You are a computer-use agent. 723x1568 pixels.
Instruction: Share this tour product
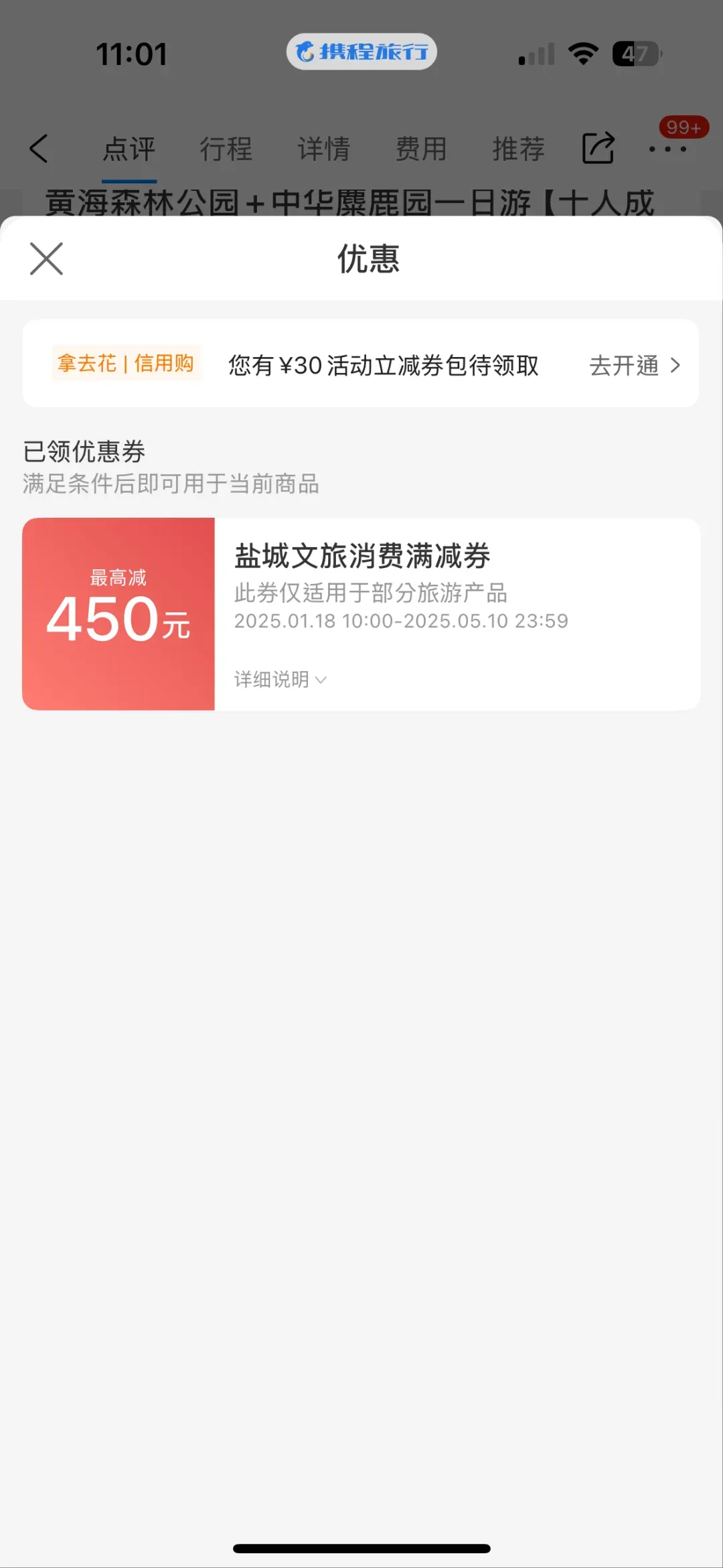point(598,148)
